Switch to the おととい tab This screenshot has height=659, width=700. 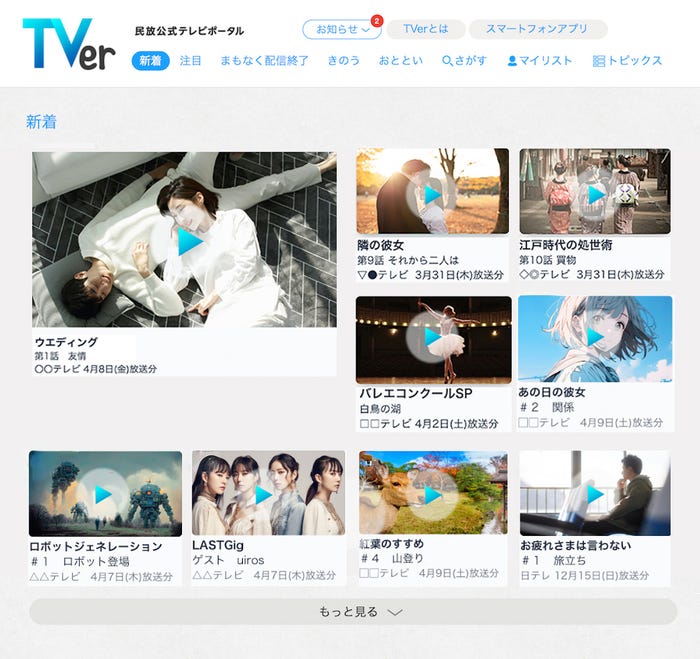click(400, 61)
